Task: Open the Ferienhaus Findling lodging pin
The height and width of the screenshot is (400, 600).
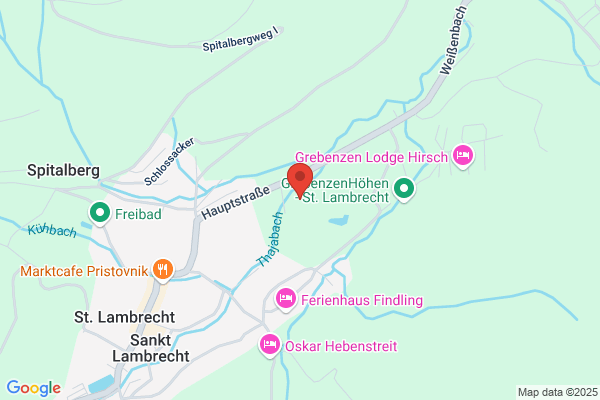Action: click(x=286, y=299)
